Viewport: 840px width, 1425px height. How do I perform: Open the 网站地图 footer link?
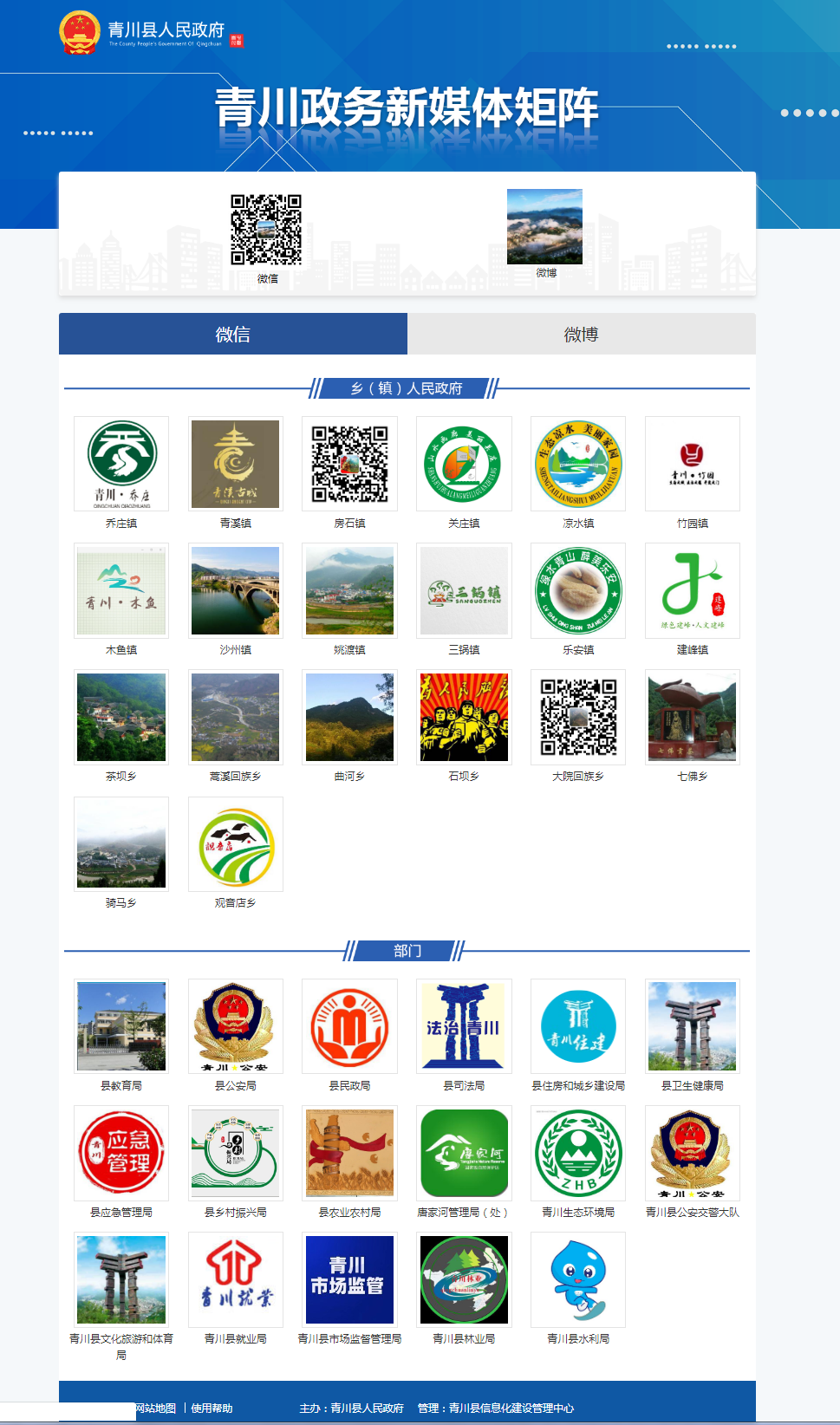[x=156, y=1409]
